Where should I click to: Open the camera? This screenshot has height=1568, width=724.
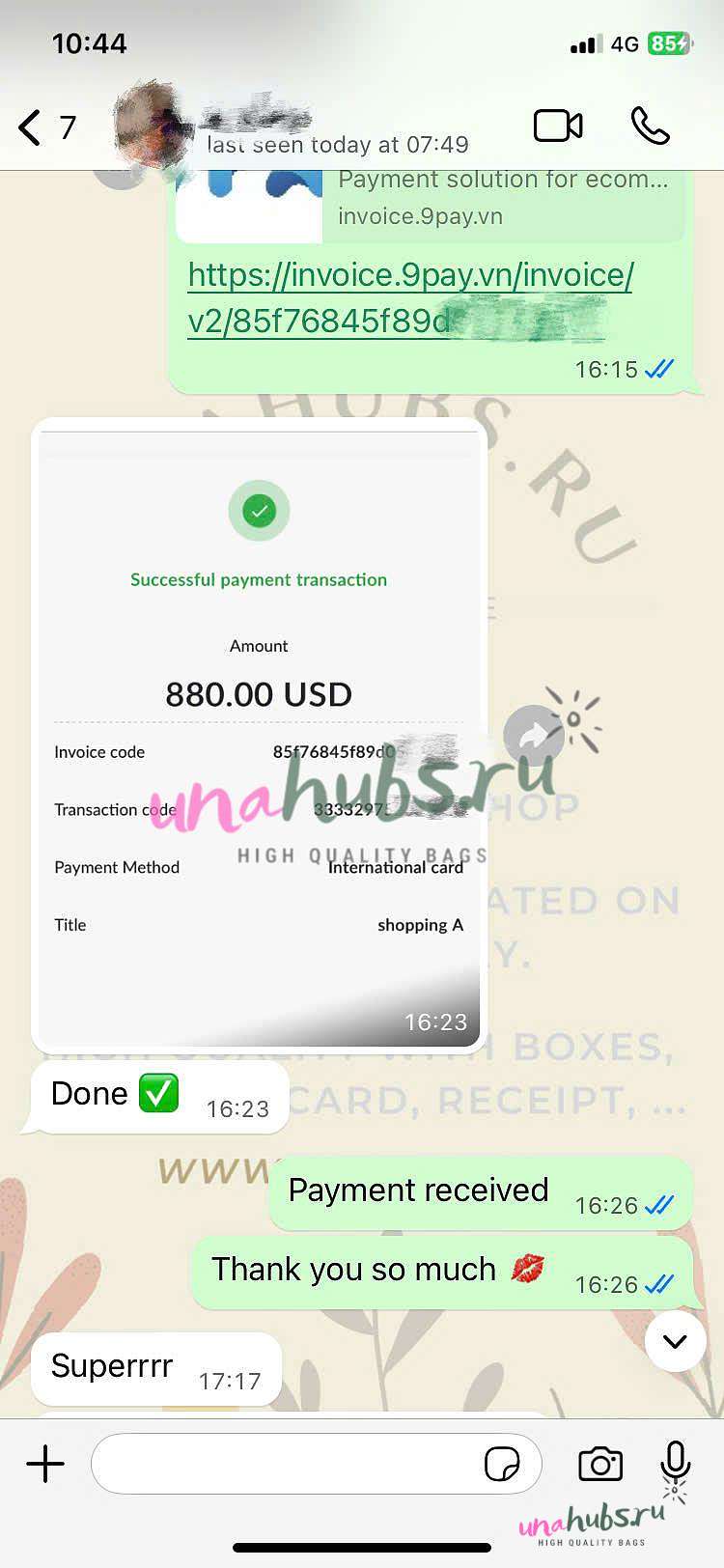coord(600,1464)
